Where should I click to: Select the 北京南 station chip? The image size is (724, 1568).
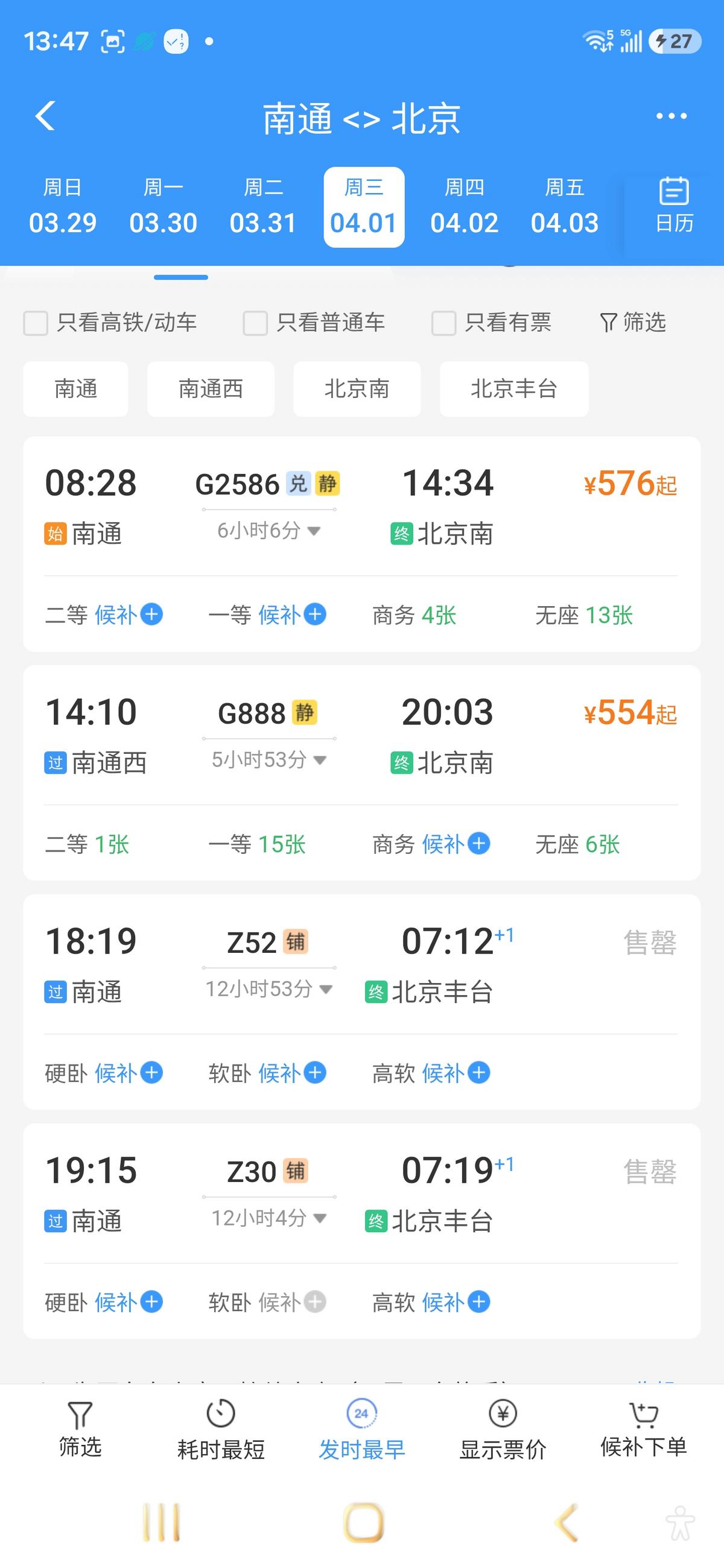[x=356, y=389]
